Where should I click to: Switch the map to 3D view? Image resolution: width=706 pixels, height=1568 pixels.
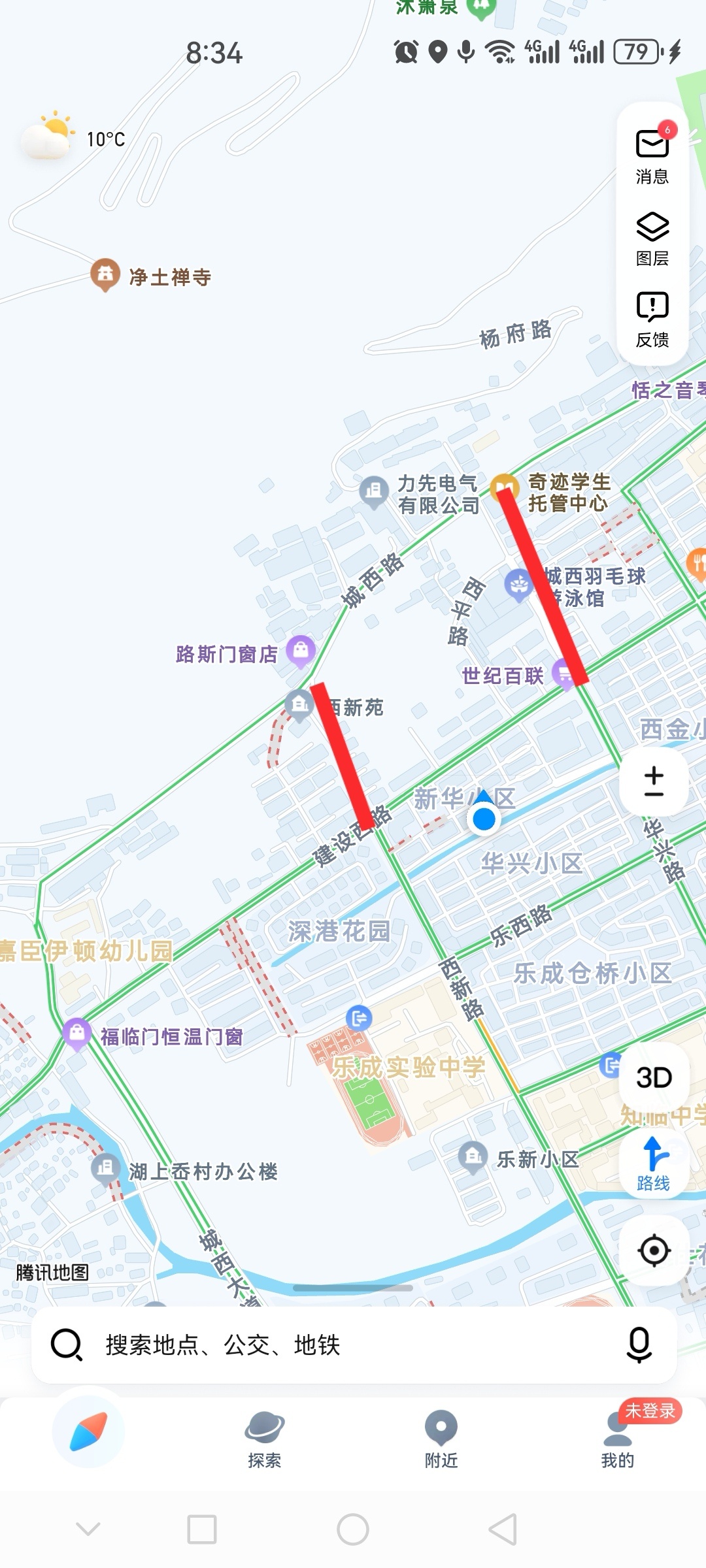pyautogui.click(x=654, y=1077)
